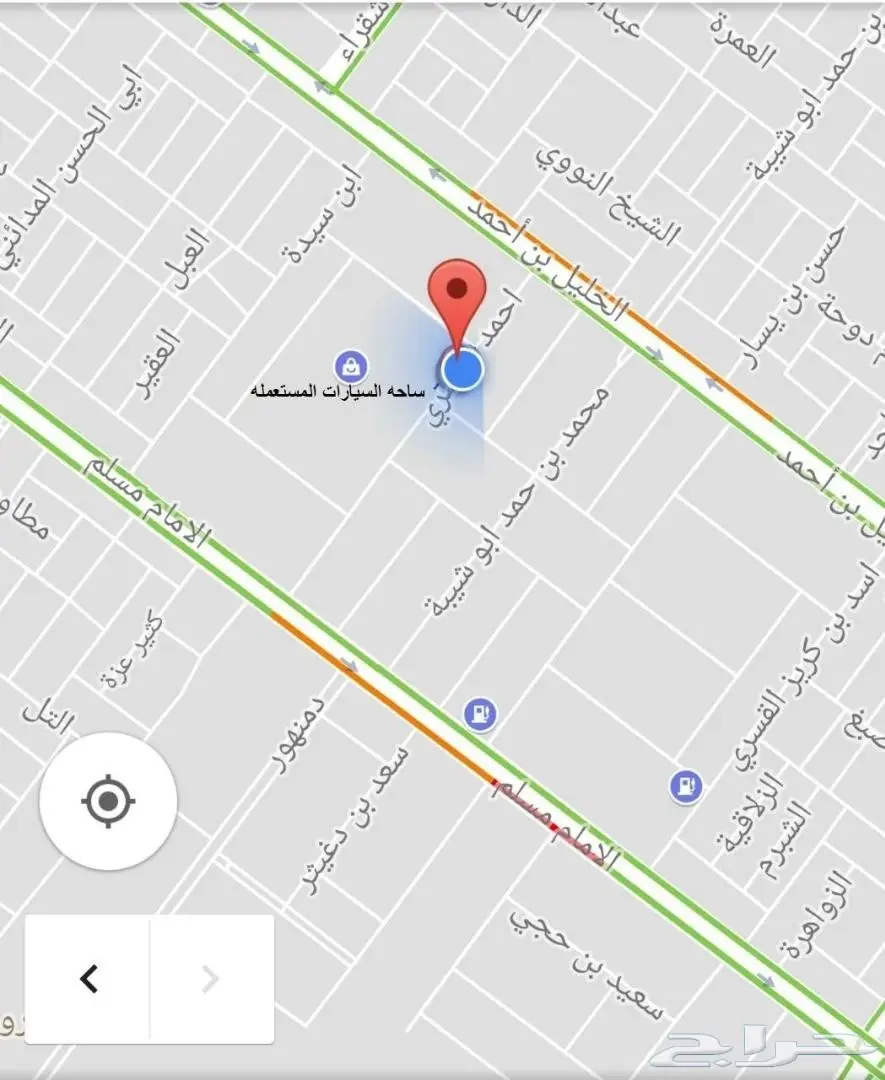Select the red dropped pin marker
This screenshot has width=885, height=1080.
457,291
